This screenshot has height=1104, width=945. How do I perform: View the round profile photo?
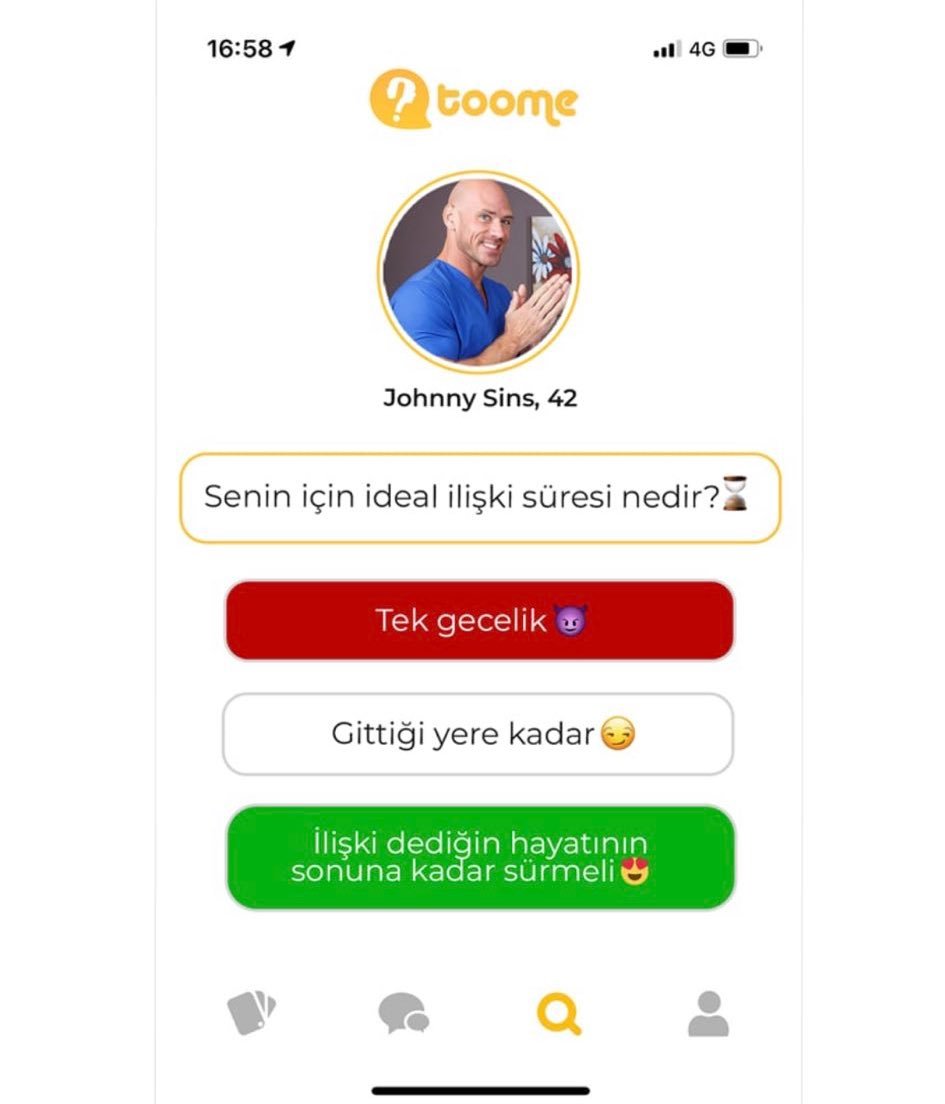click(478, 272)
